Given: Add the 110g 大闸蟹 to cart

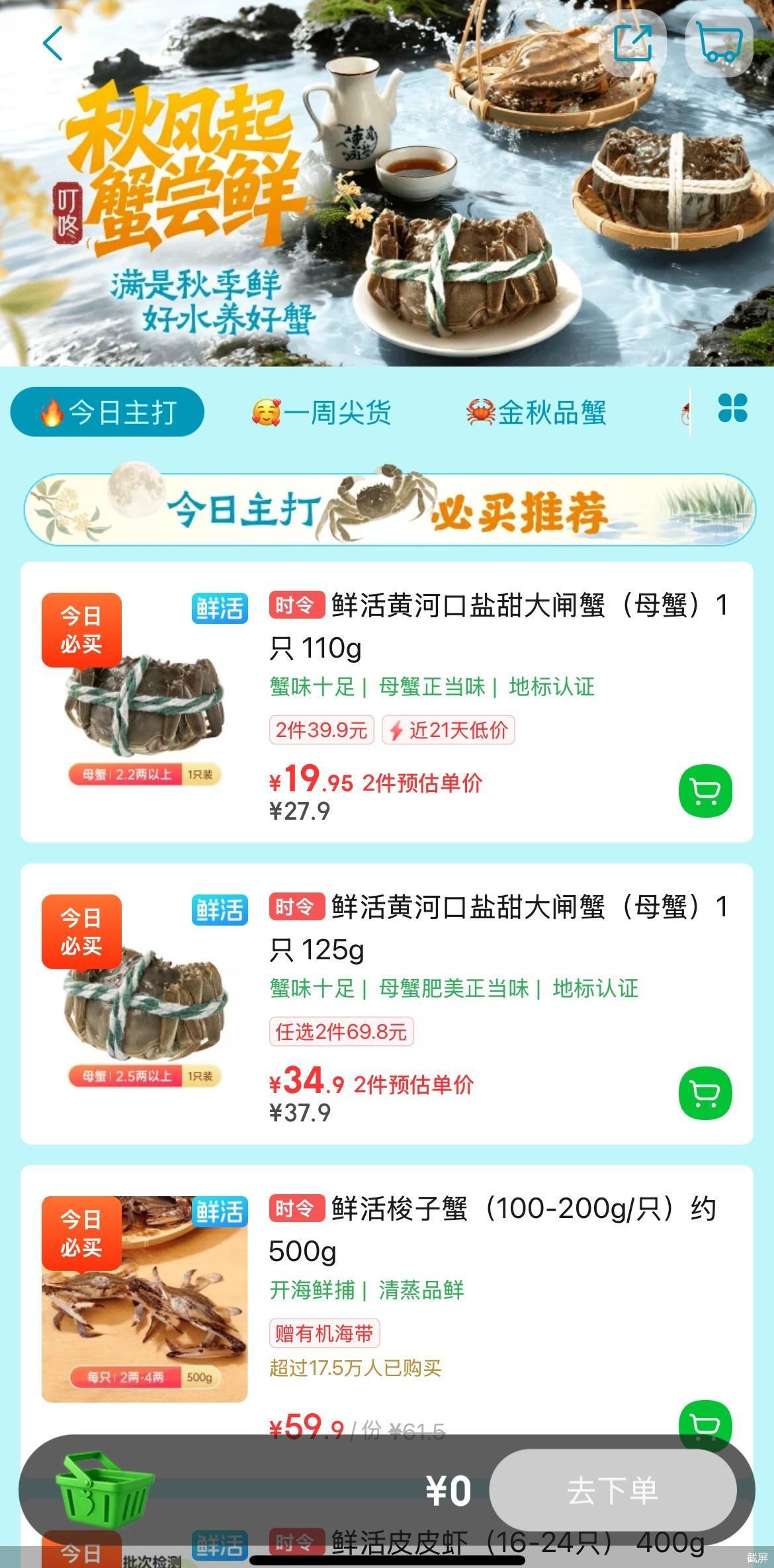Looking at the screenshot, I should point(705,791).
